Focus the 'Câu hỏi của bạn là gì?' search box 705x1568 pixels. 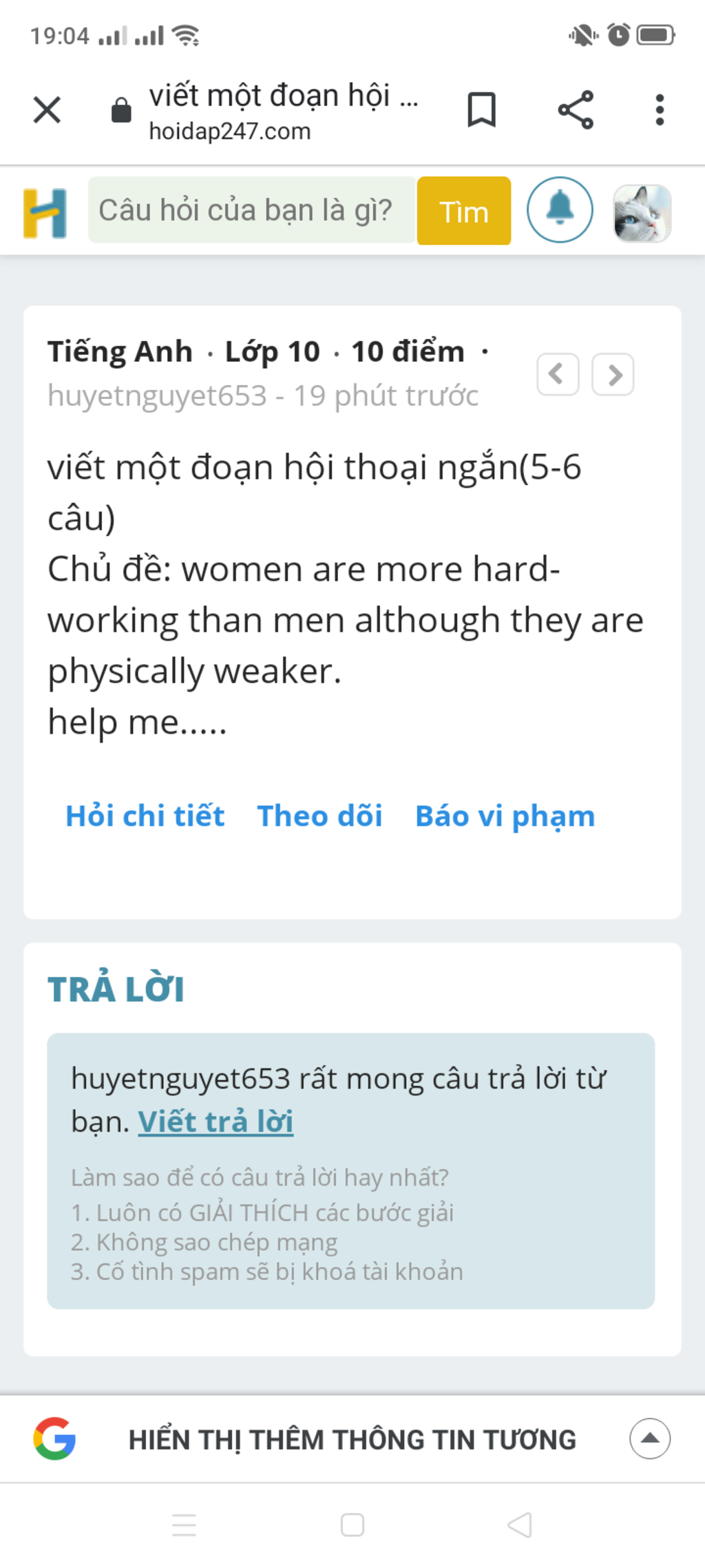tap(251, 210)
